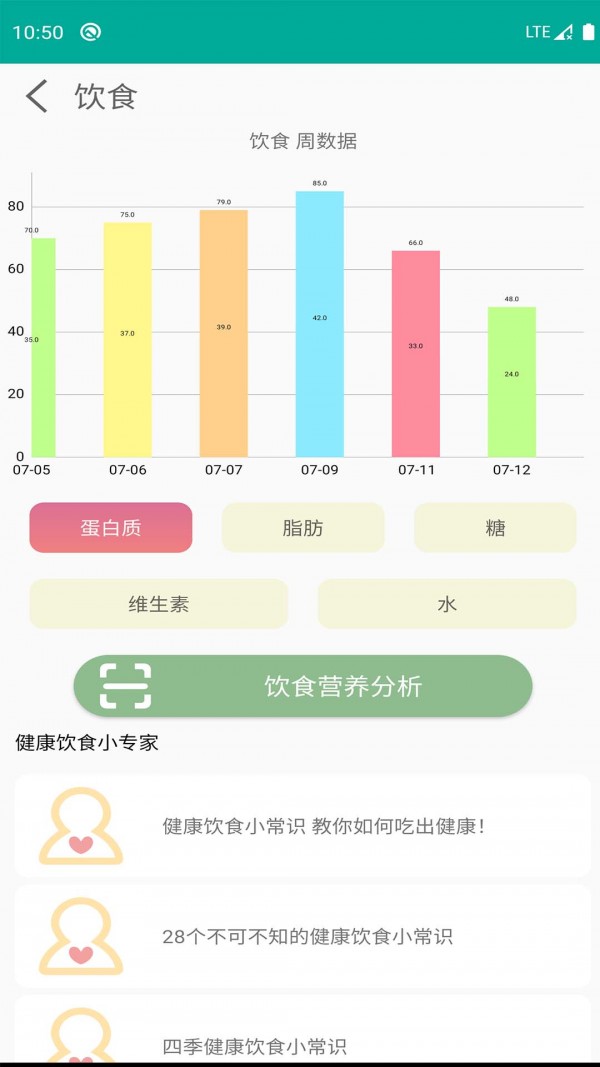Select the 蛋白质 nutrient chip
Screen dimensions: 600x1067
click(111, 528)
